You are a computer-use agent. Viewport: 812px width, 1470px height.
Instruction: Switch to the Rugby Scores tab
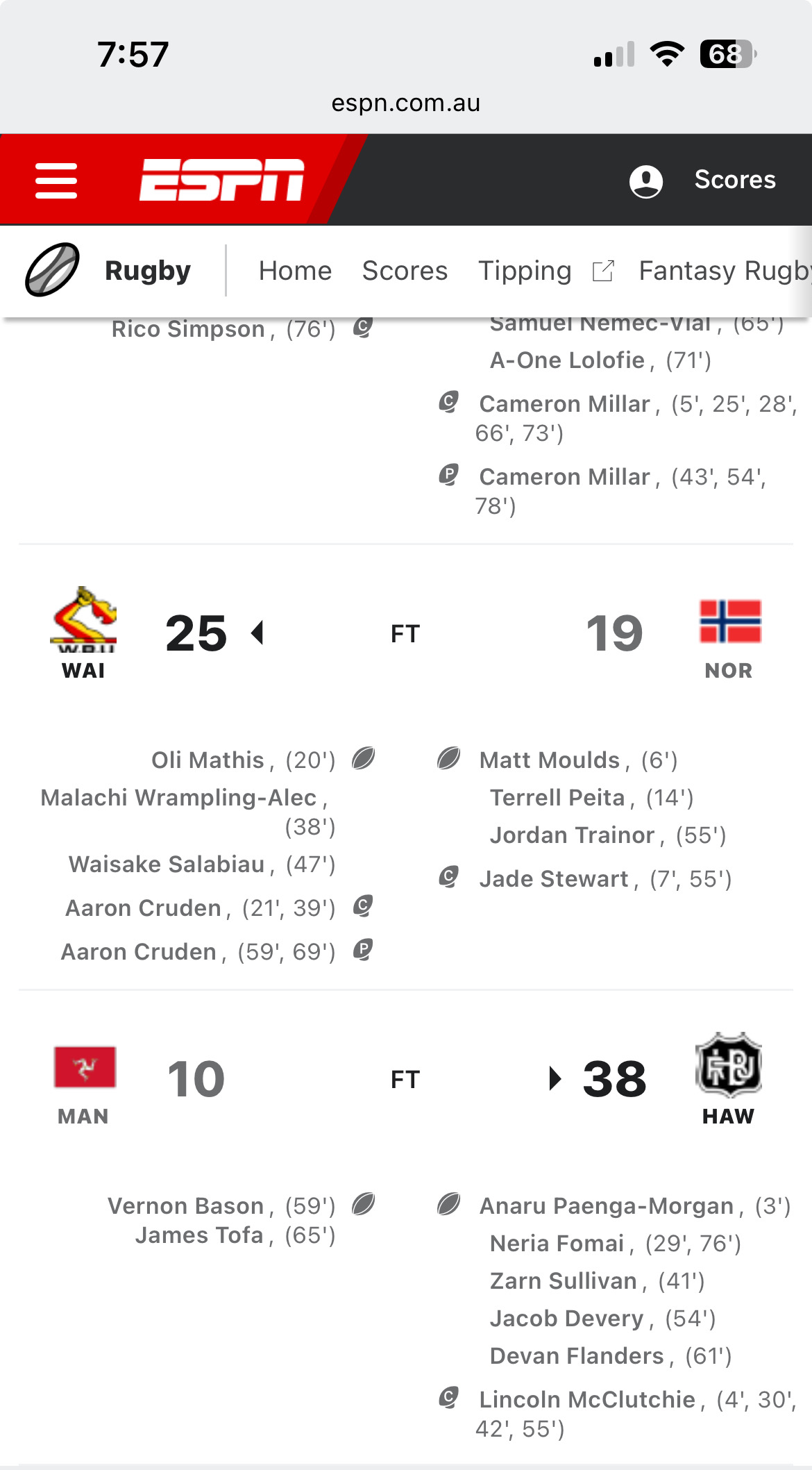(x=405, y=271)
